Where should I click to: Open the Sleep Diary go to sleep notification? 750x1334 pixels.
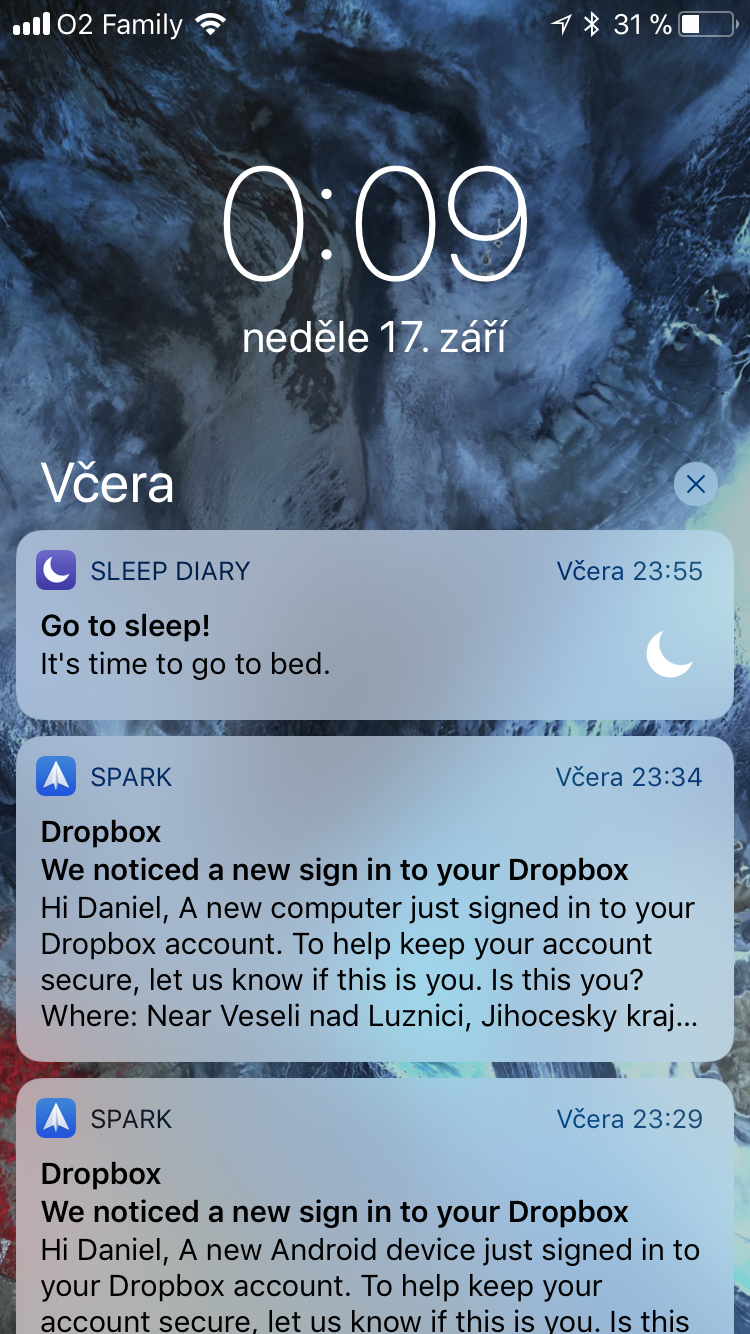coord(374,625)
